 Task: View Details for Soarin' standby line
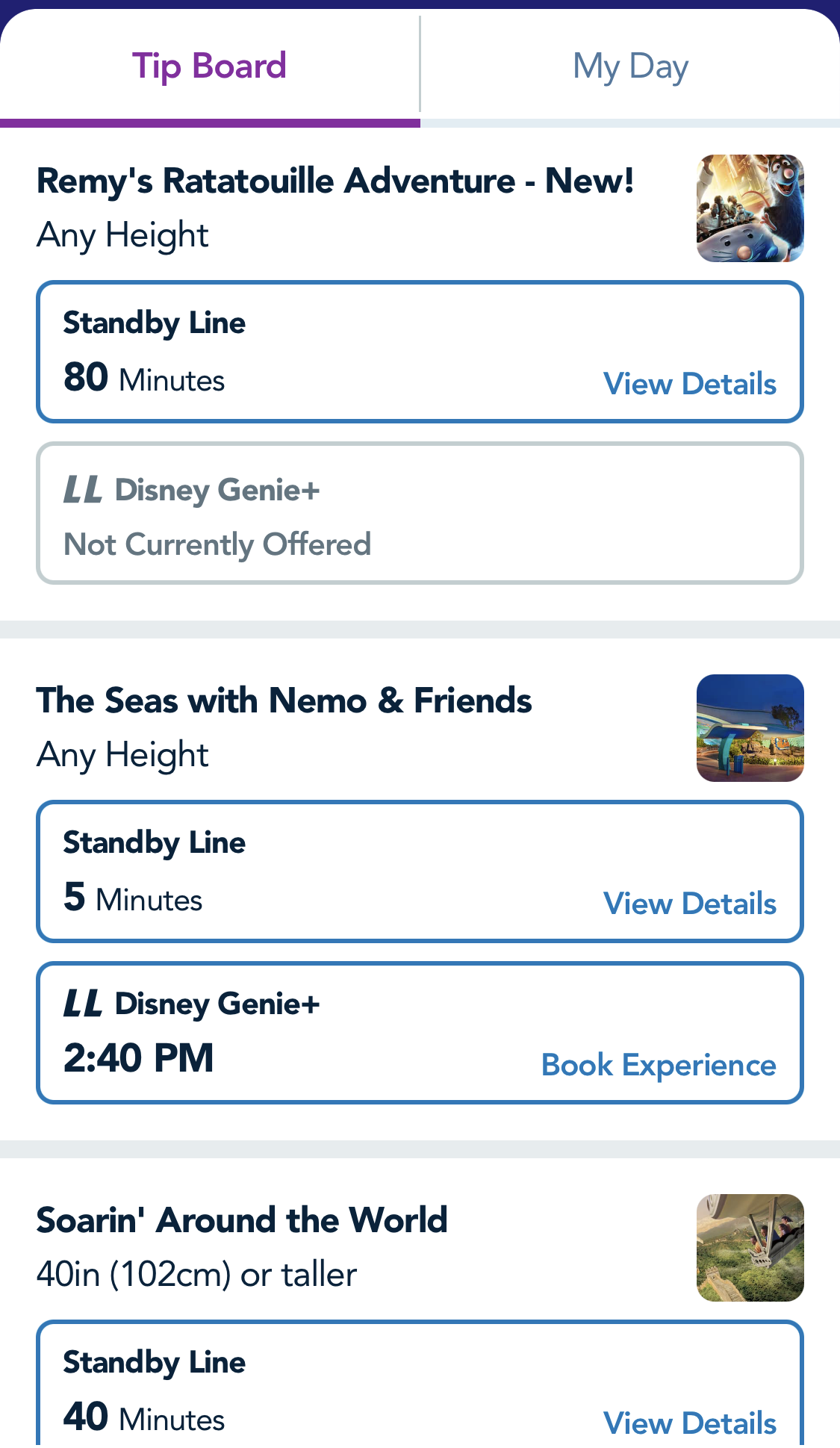pos(690,1423)
